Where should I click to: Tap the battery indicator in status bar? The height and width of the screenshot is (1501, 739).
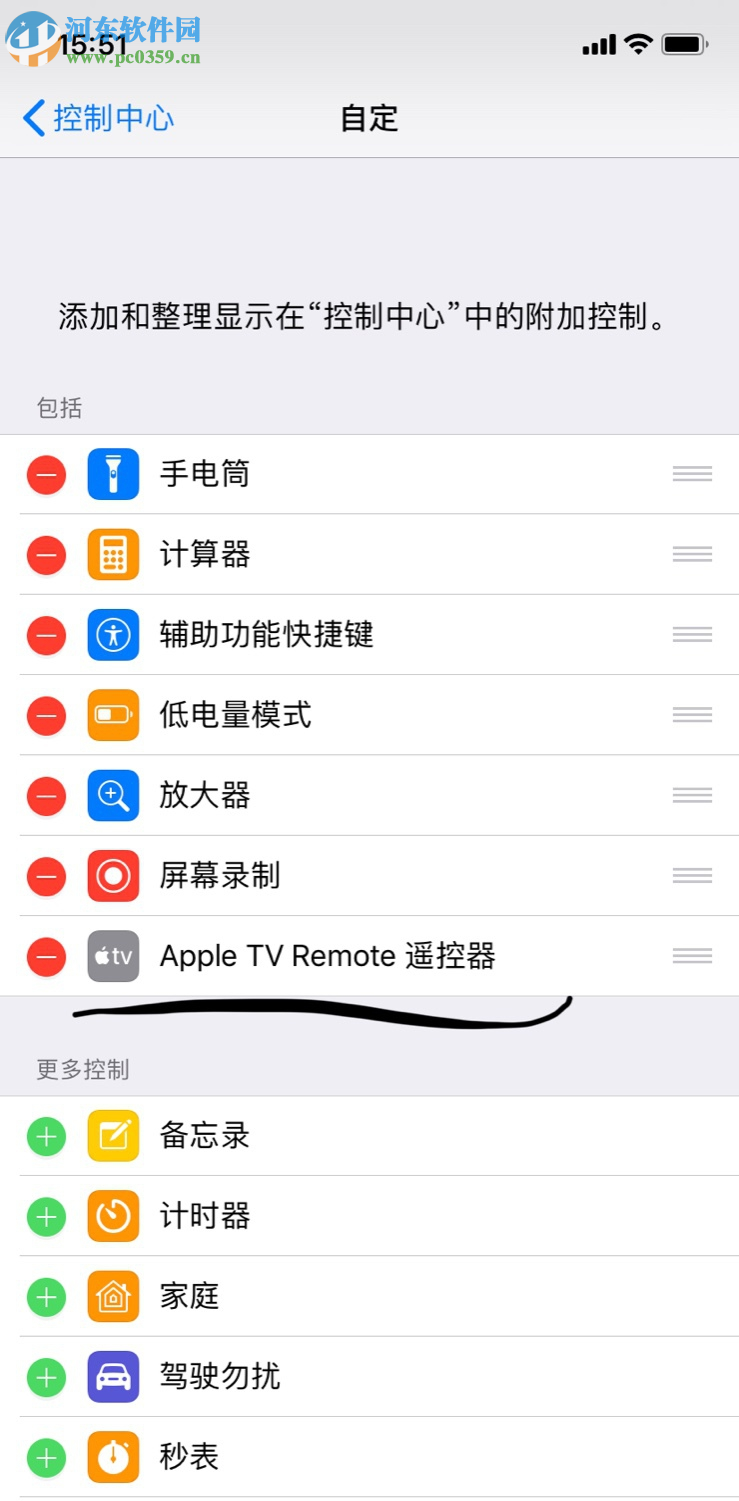point(684,44)
